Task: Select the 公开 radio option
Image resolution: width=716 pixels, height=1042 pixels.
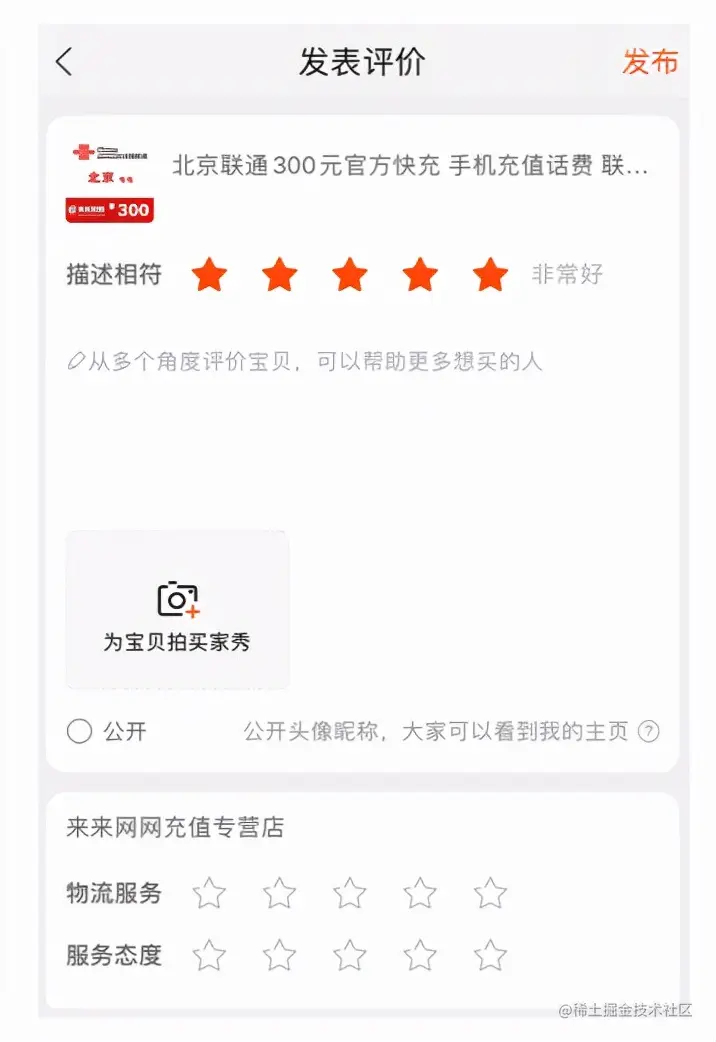Action: coord(80,732)
